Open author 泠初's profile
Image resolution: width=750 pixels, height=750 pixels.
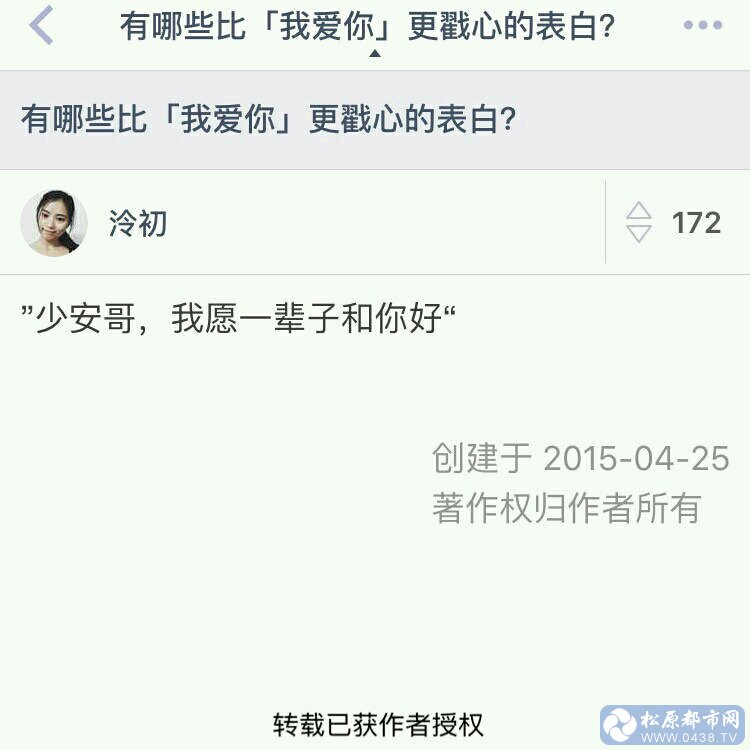pos(138,223)
